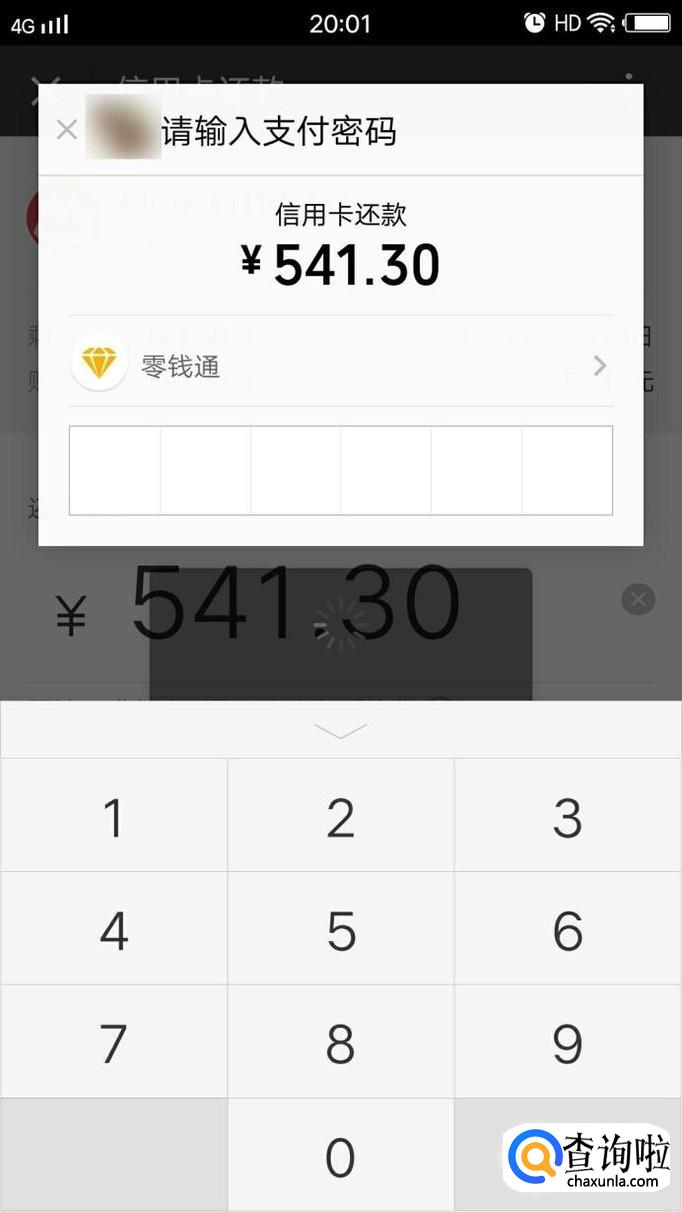Enter digit 1 on the keypad
This screenshot has width=682, height=1212.
[x=114, y=818]
